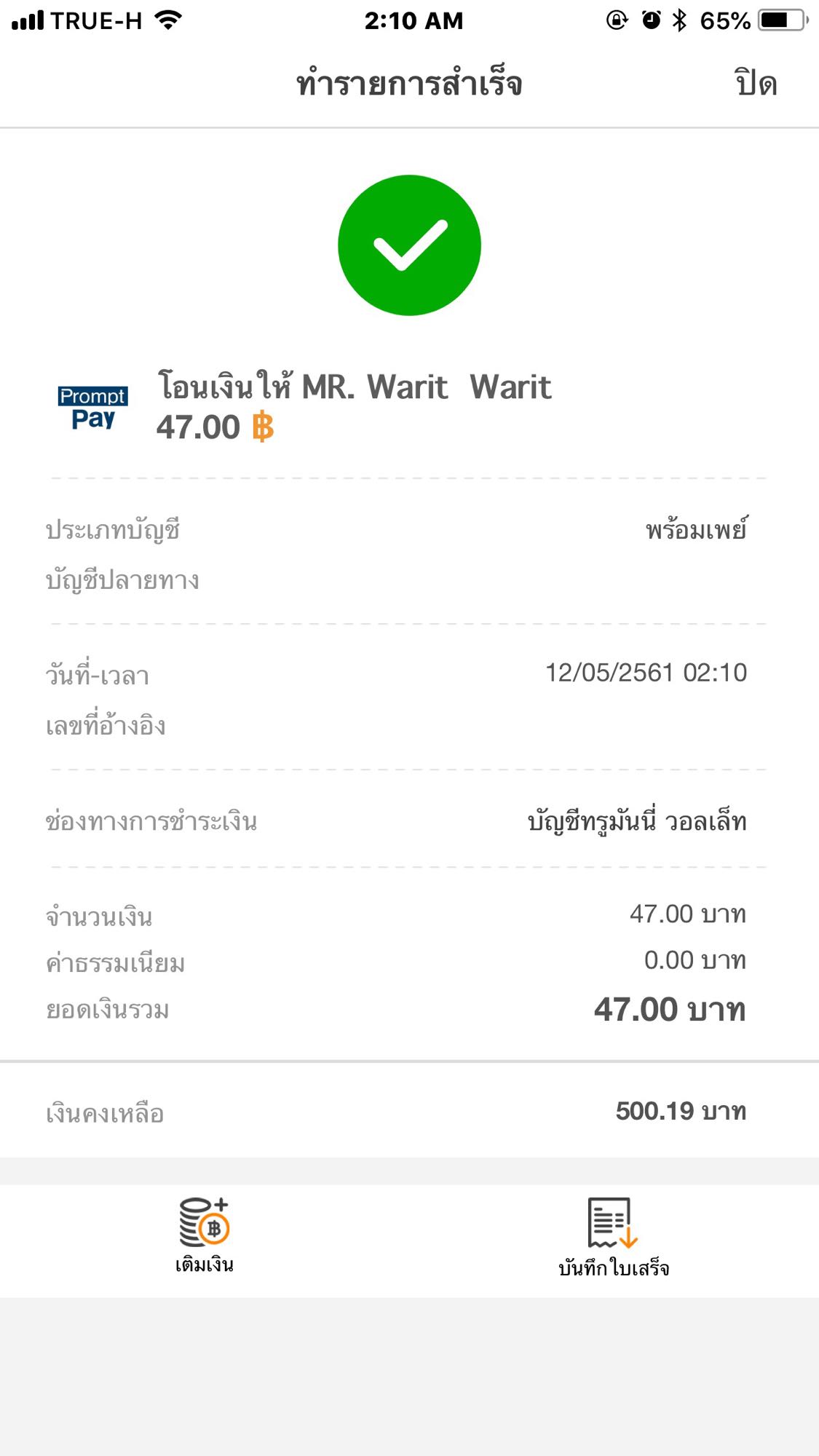Save the receipt with บันทึกใบเสร็จ
Image resolution: width=819 pixels, height=1456 pixels.
[x=613, y=1237]
